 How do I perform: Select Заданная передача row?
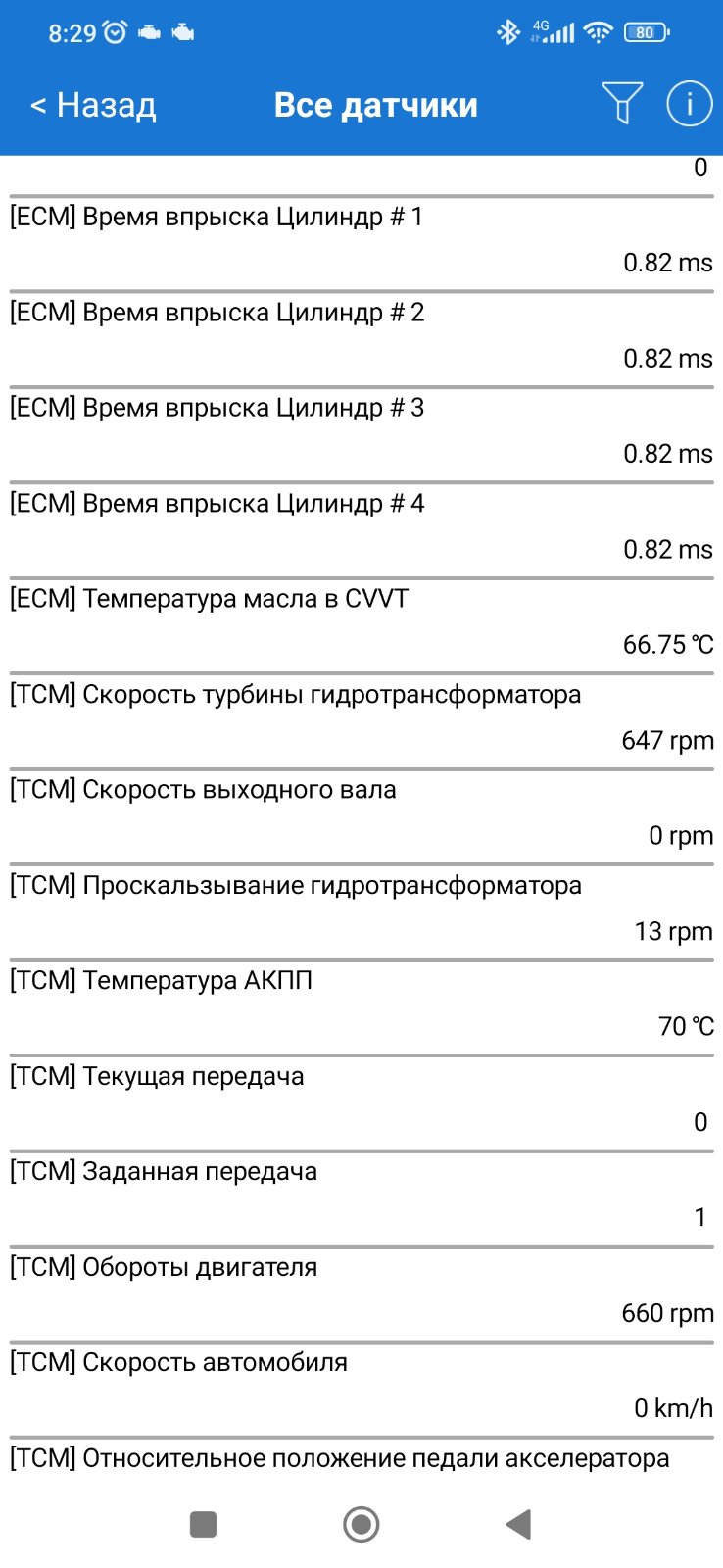[361, 1199]
